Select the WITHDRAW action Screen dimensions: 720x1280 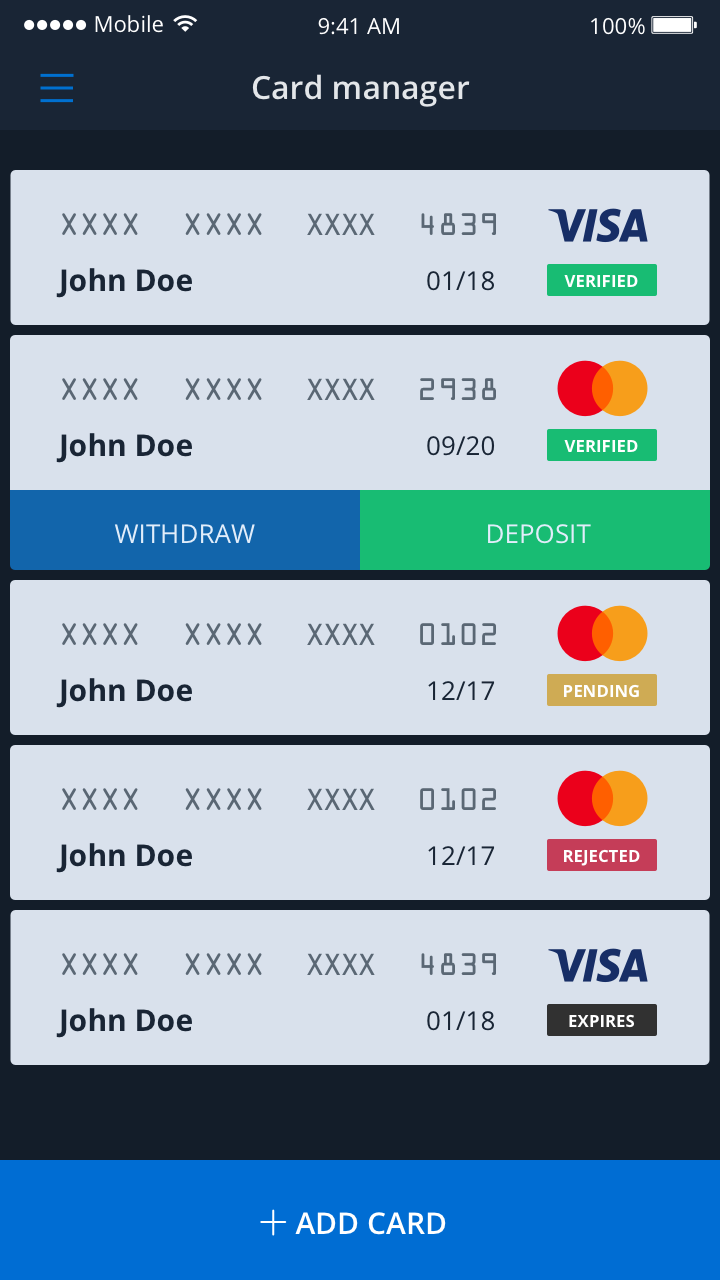coord(184,533)
